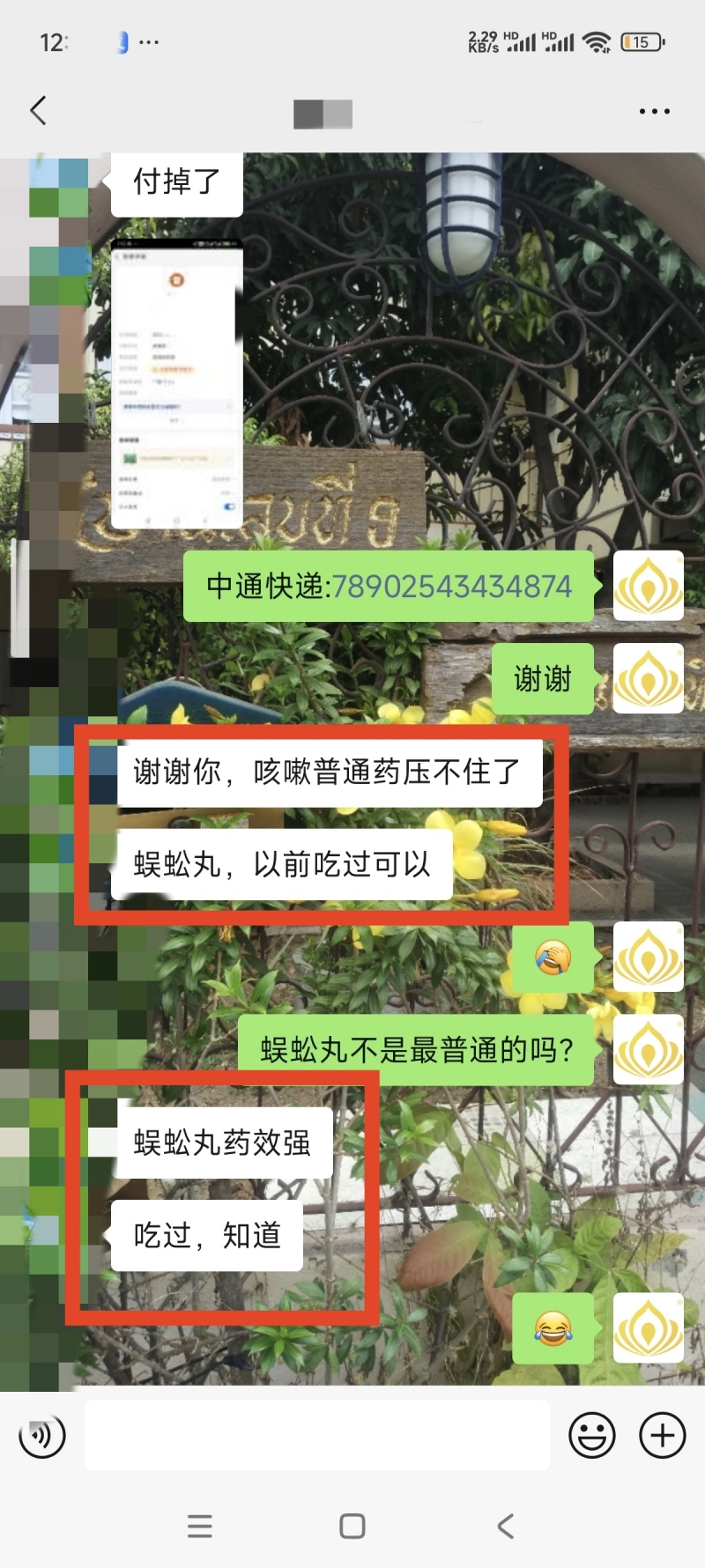Go back to the chat list
This screenshot has width=705, height=1568.
pos(38,111)
